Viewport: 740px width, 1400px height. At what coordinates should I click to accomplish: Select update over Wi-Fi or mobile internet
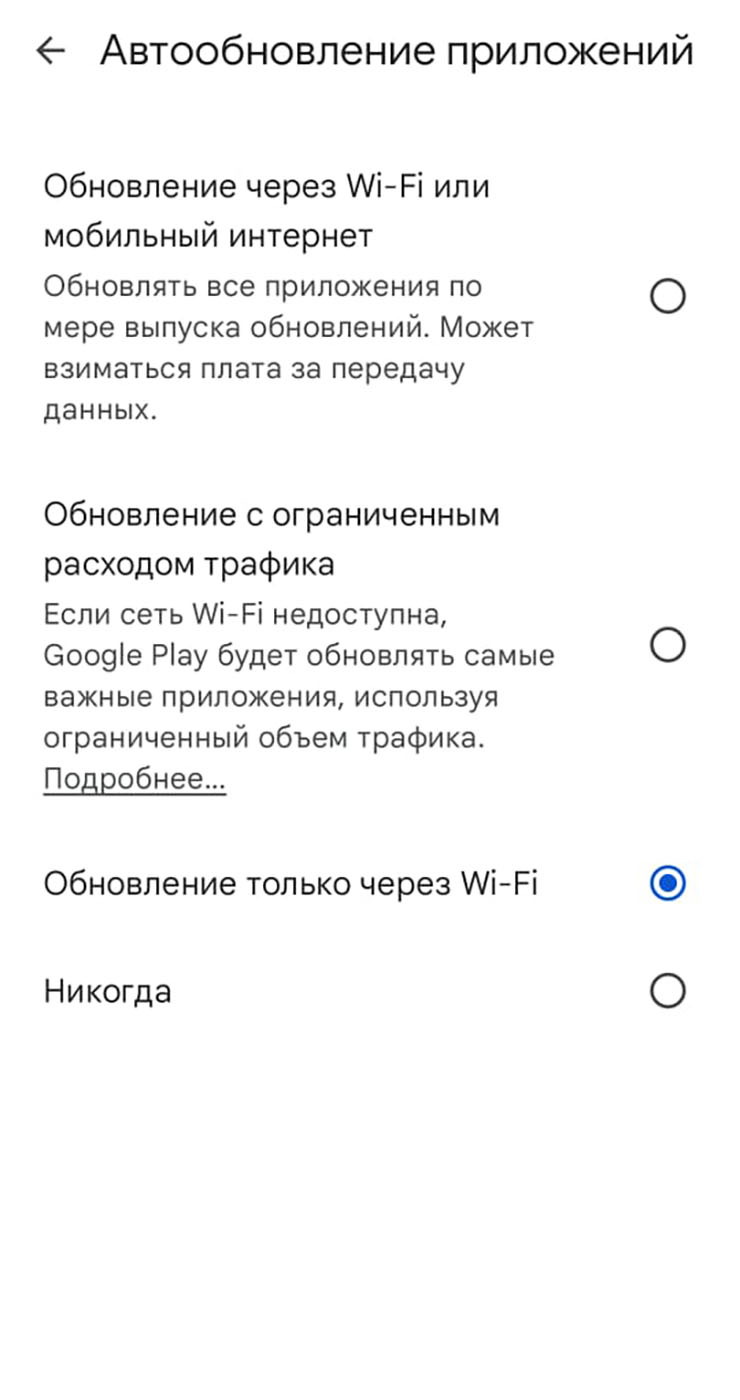667,296
